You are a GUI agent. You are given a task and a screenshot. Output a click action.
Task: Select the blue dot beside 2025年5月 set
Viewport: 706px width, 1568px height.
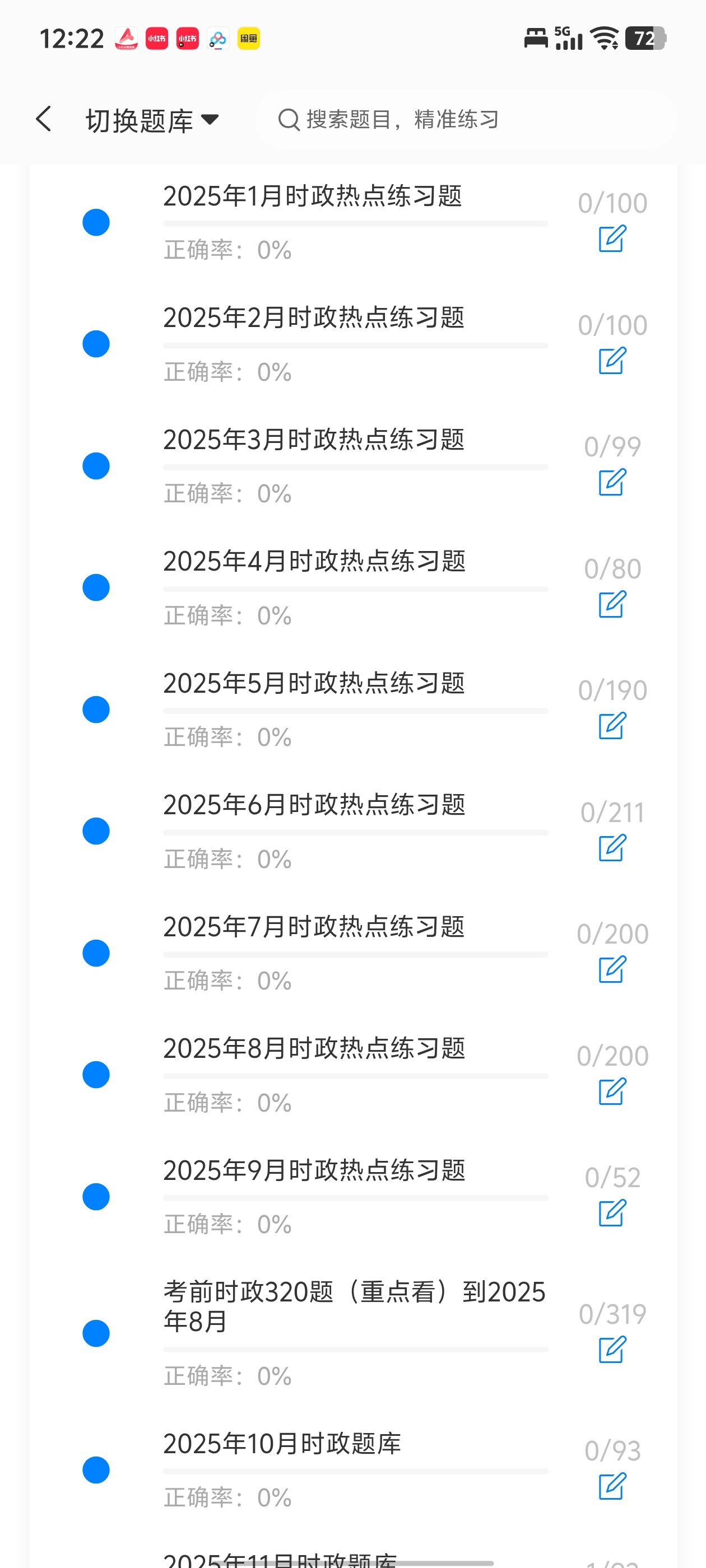point(96,709)
